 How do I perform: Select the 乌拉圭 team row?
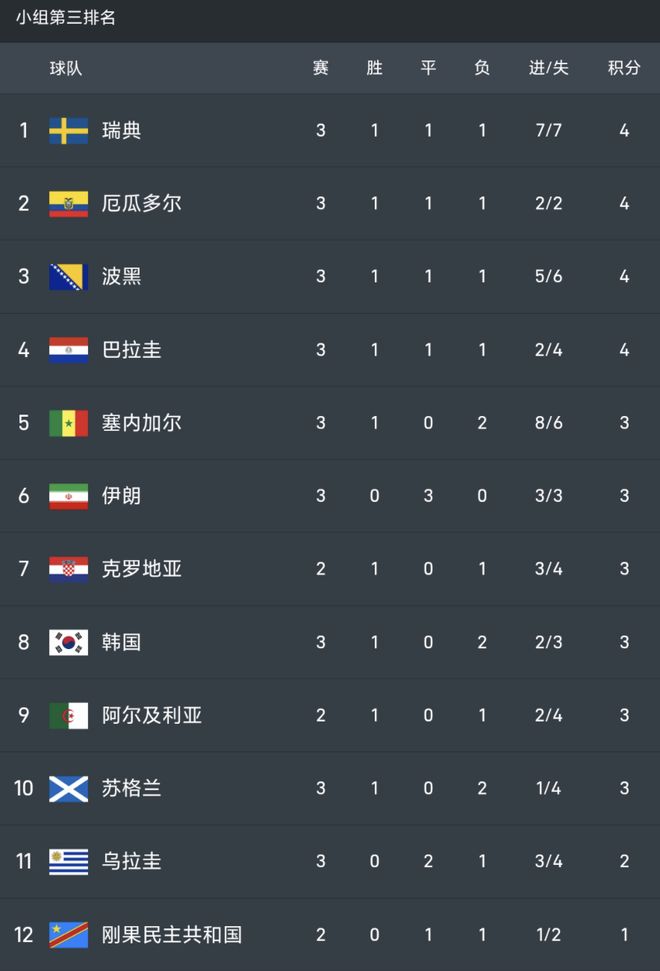330,861
